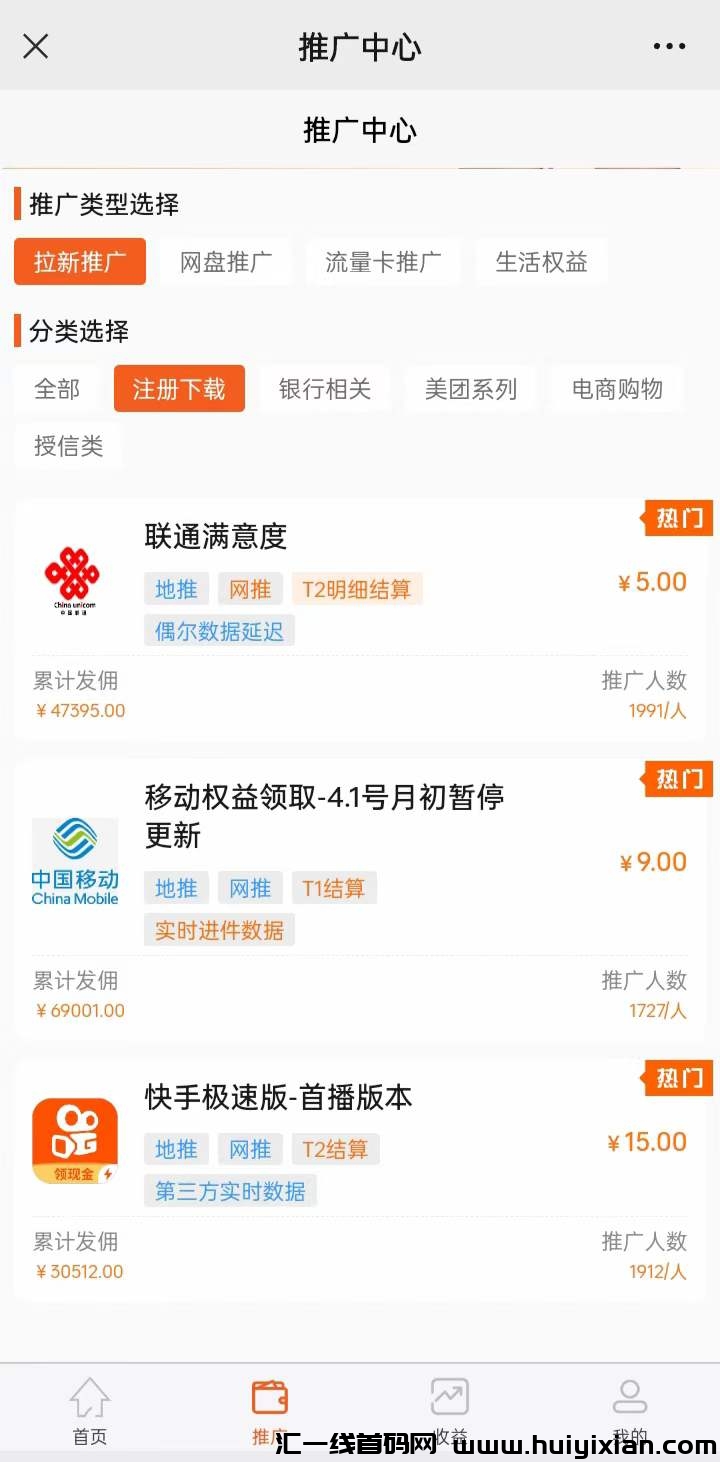The image size is (720, 1462).
Task: Filter by 美团系列 category
Action: point(471,389)
